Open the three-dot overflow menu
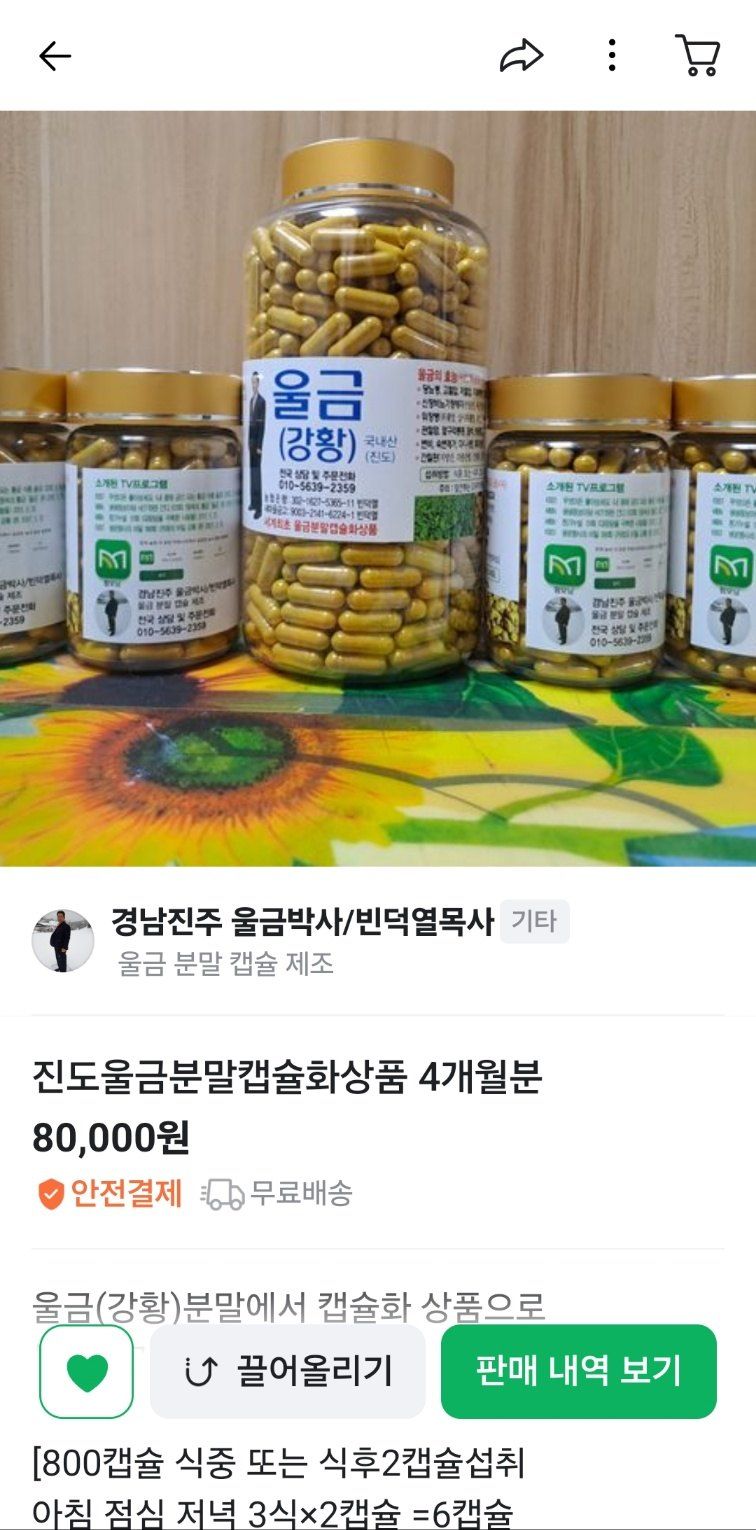This screenshot has height=1530, width=756. (x=611, y=56)
